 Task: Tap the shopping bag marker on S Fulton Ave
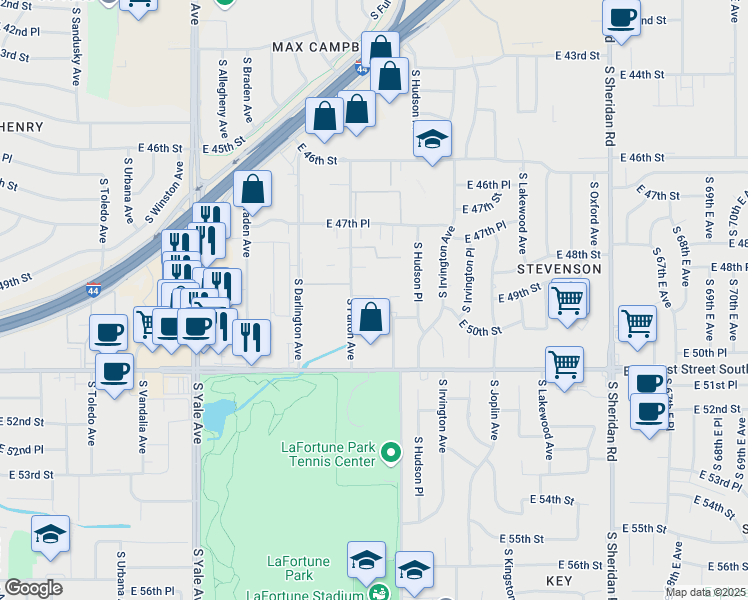370,318
